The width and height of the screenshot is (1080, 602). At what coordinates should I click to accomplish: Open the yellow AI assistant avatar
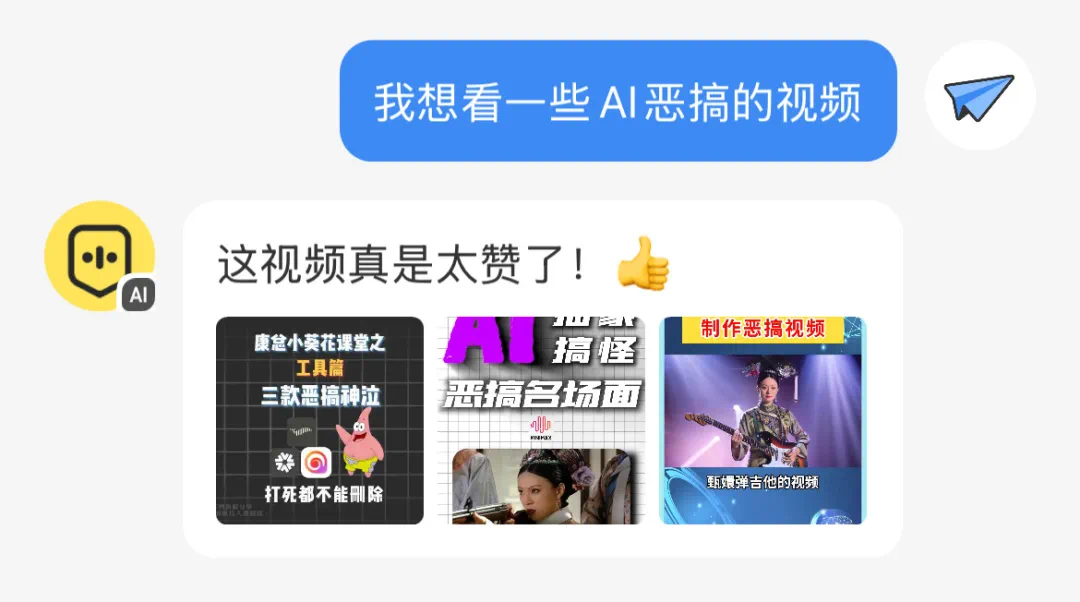(x=99, y=256)
